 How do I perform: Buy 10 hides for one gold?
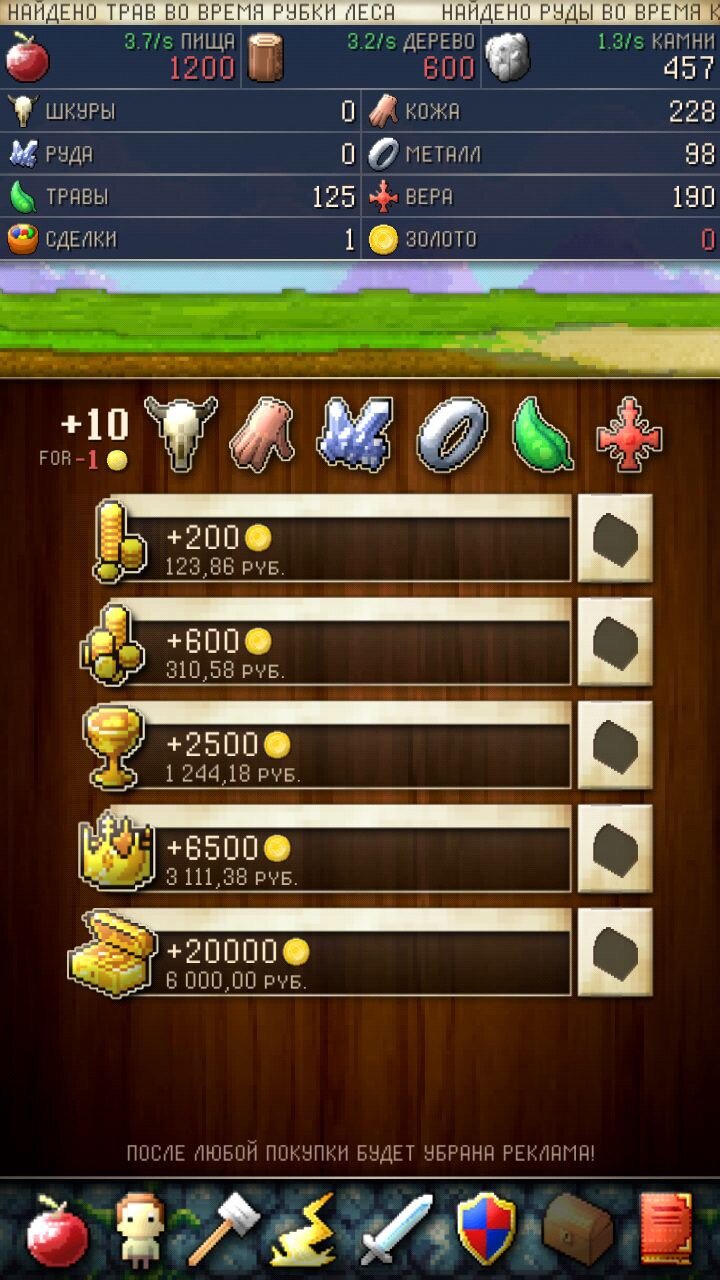181,433
